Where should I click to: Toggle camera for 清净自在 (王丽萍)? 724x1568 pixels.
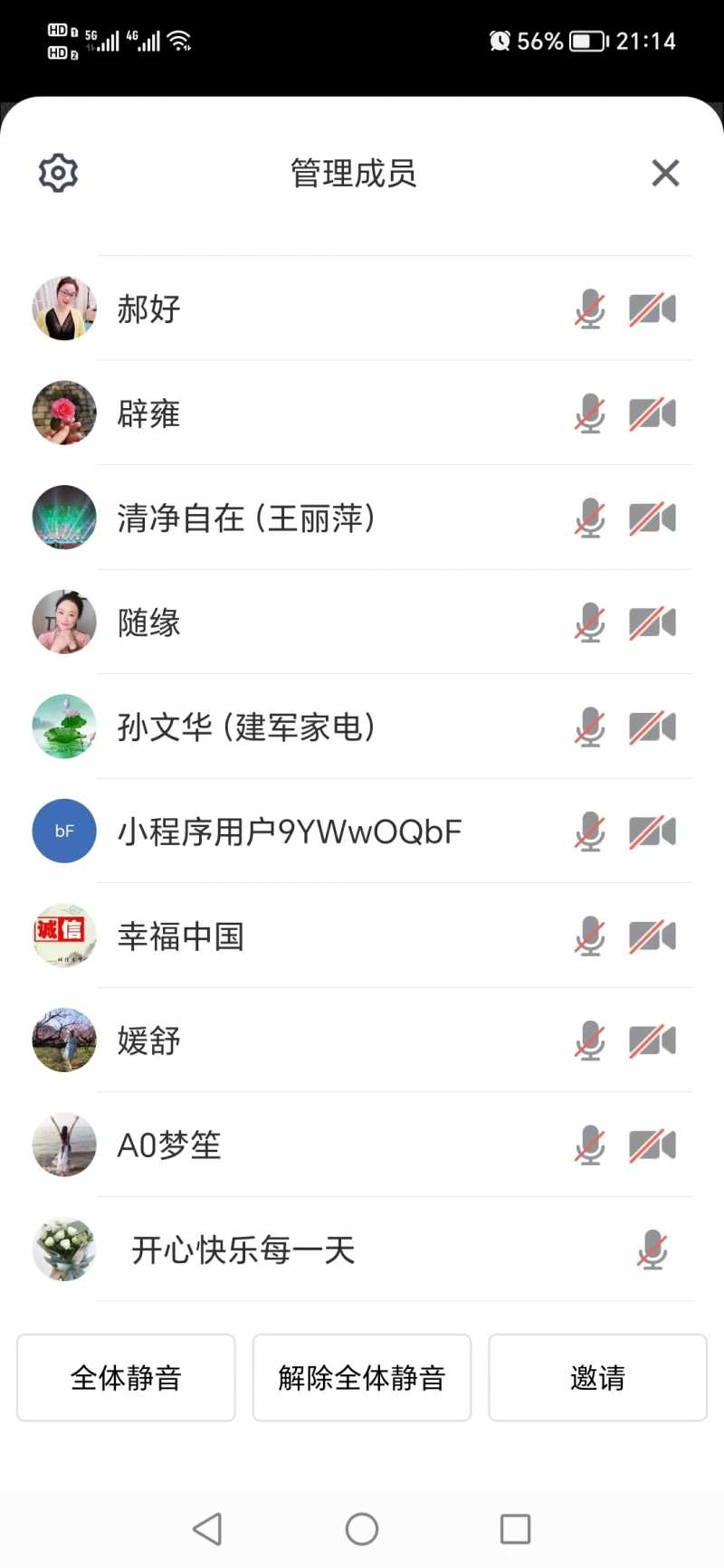[x=653, y=518]
